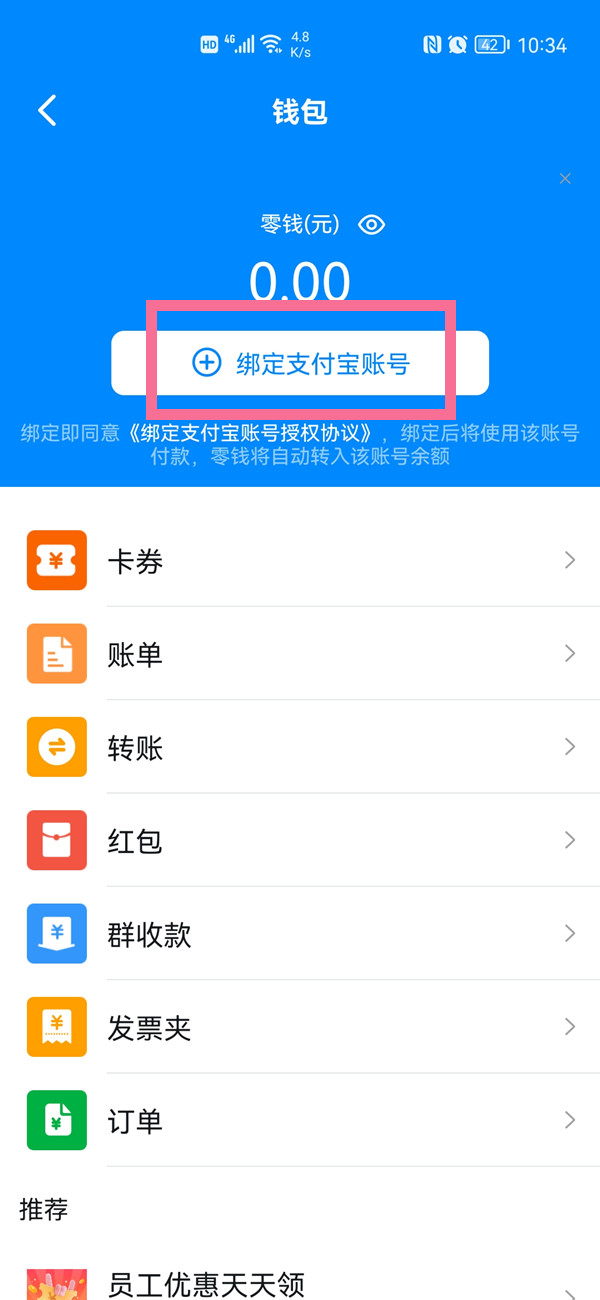
Task: Dismiss the binding prompt with X
Action: pyautogui.click(x=565, y=179)
